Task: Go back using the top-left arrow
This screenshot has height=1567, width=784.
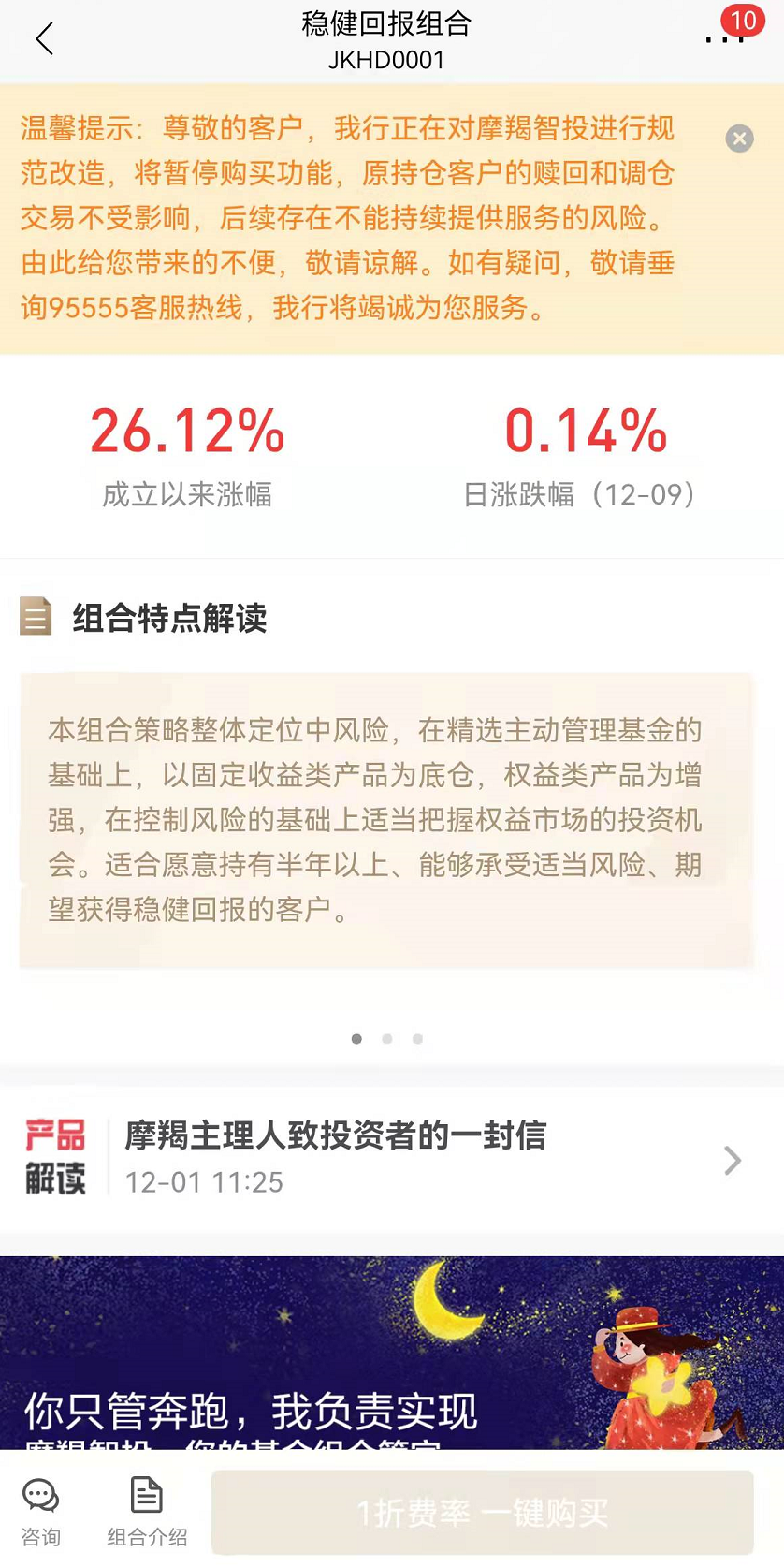Action: click(x=44, y=39)
